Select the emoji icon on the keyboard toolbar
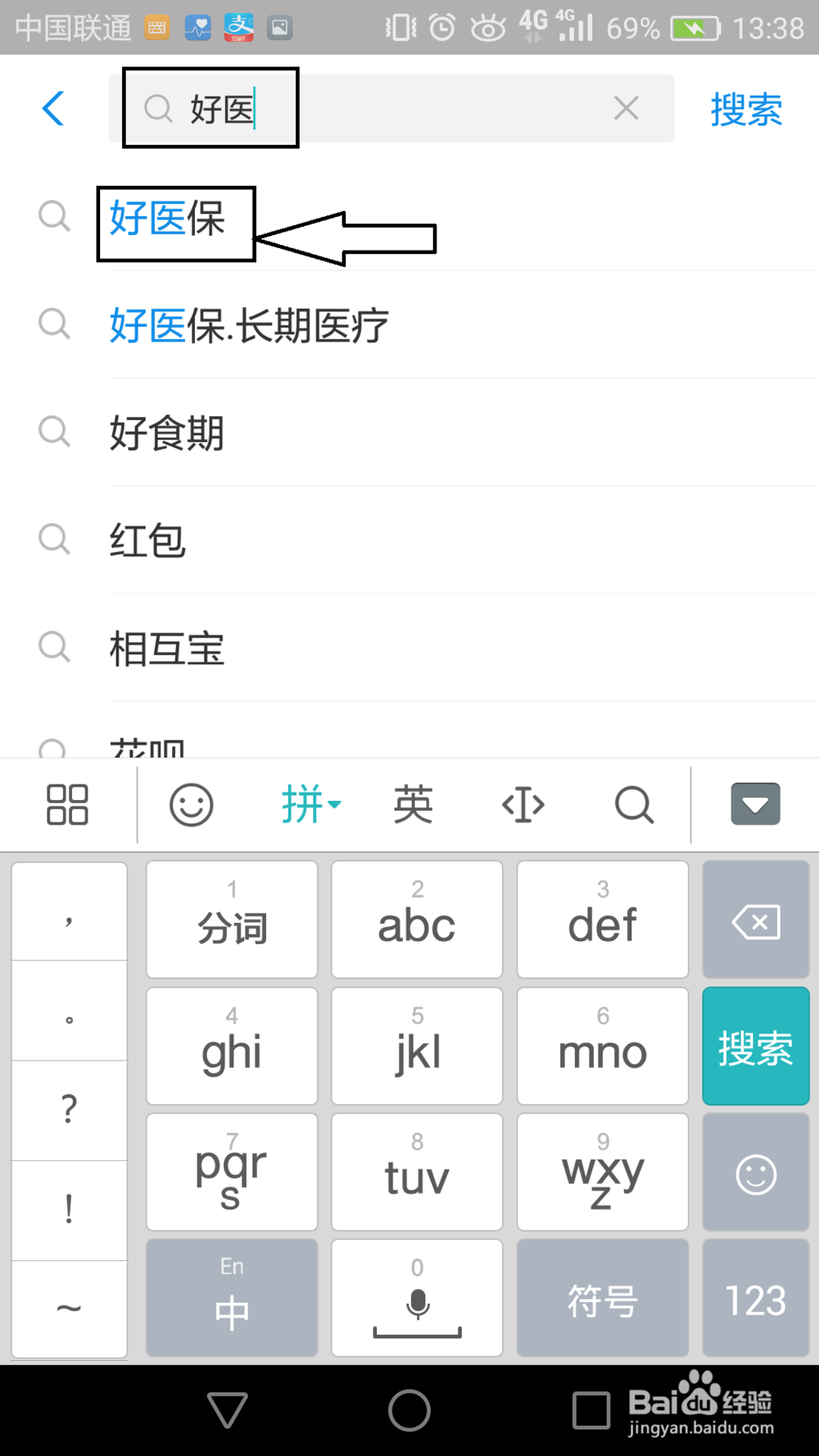This screenshot has width=819, height=1456. click(x=190, y=804)
